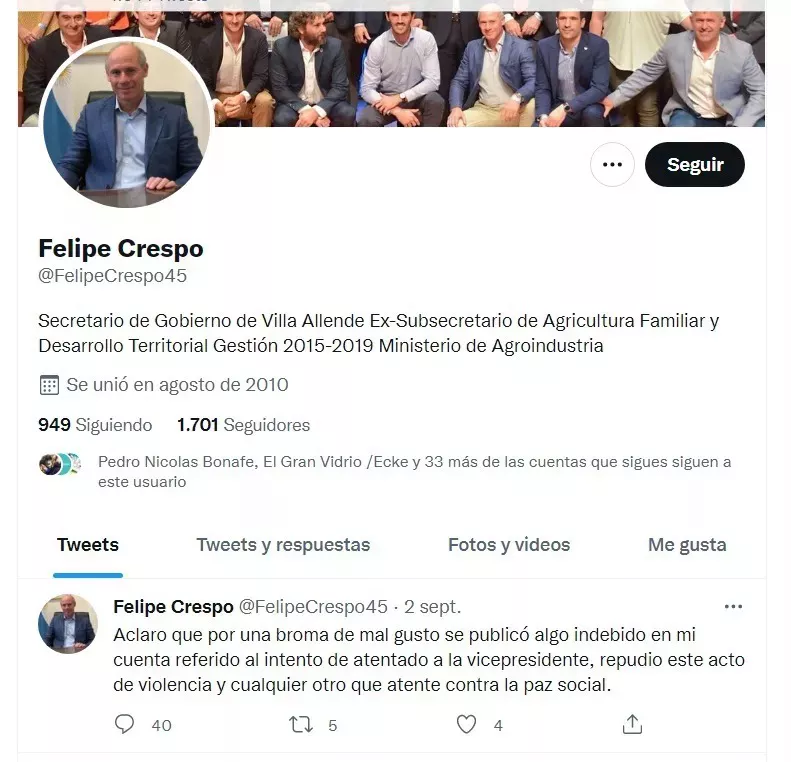Like the 2 sept. tweet

coord(466,725)
